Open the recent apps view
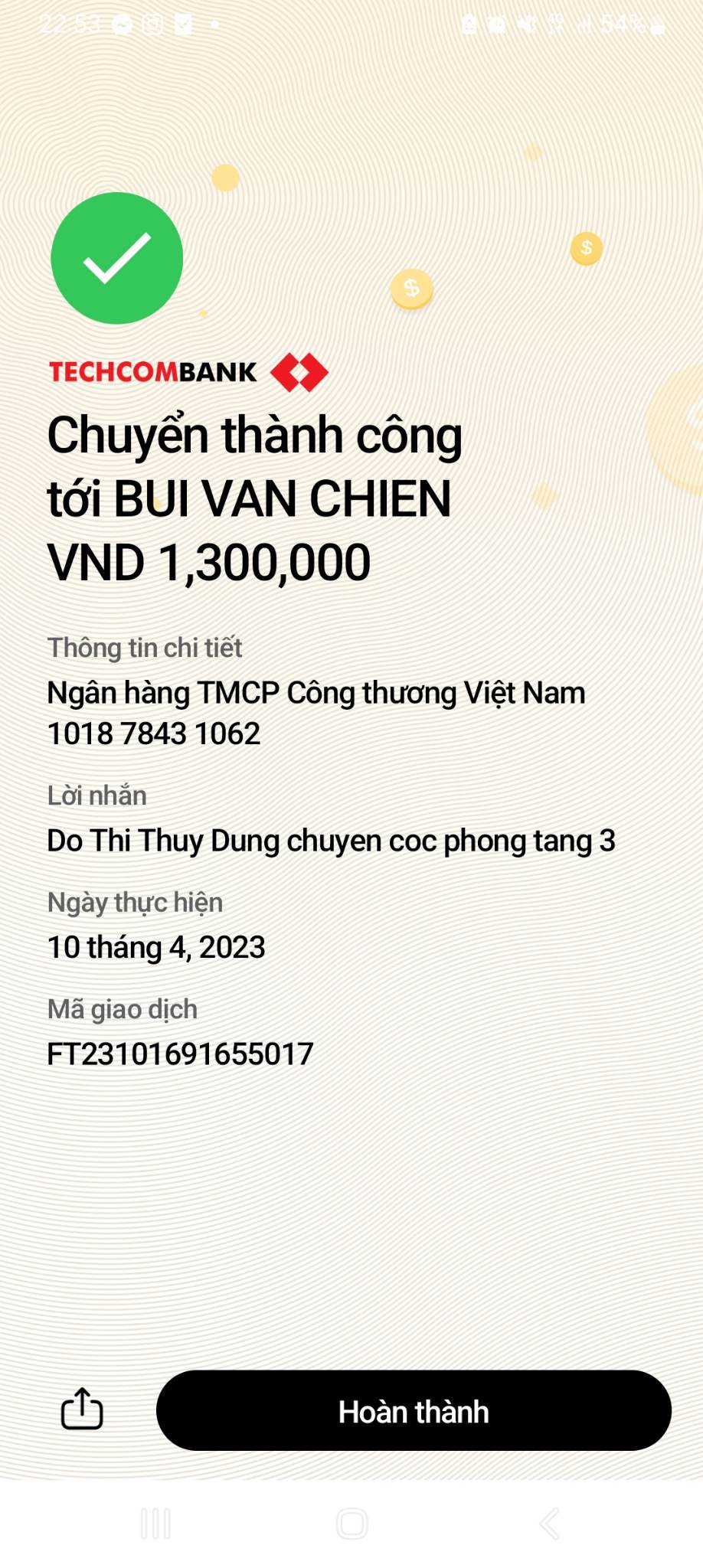The image size is (703, 1568). pos(155,1524)
